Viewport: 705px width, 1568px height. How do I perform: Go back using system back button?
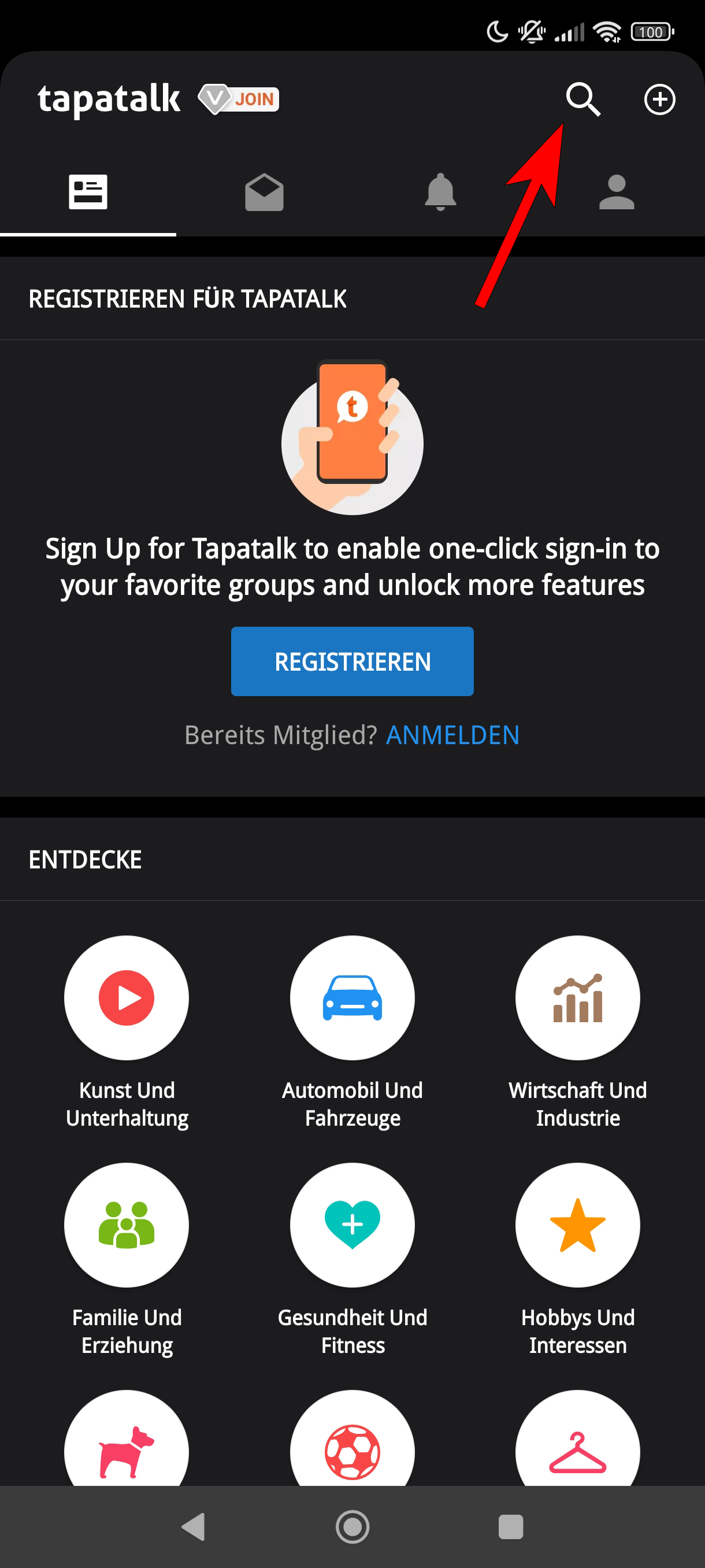(x=194, y=1526)
